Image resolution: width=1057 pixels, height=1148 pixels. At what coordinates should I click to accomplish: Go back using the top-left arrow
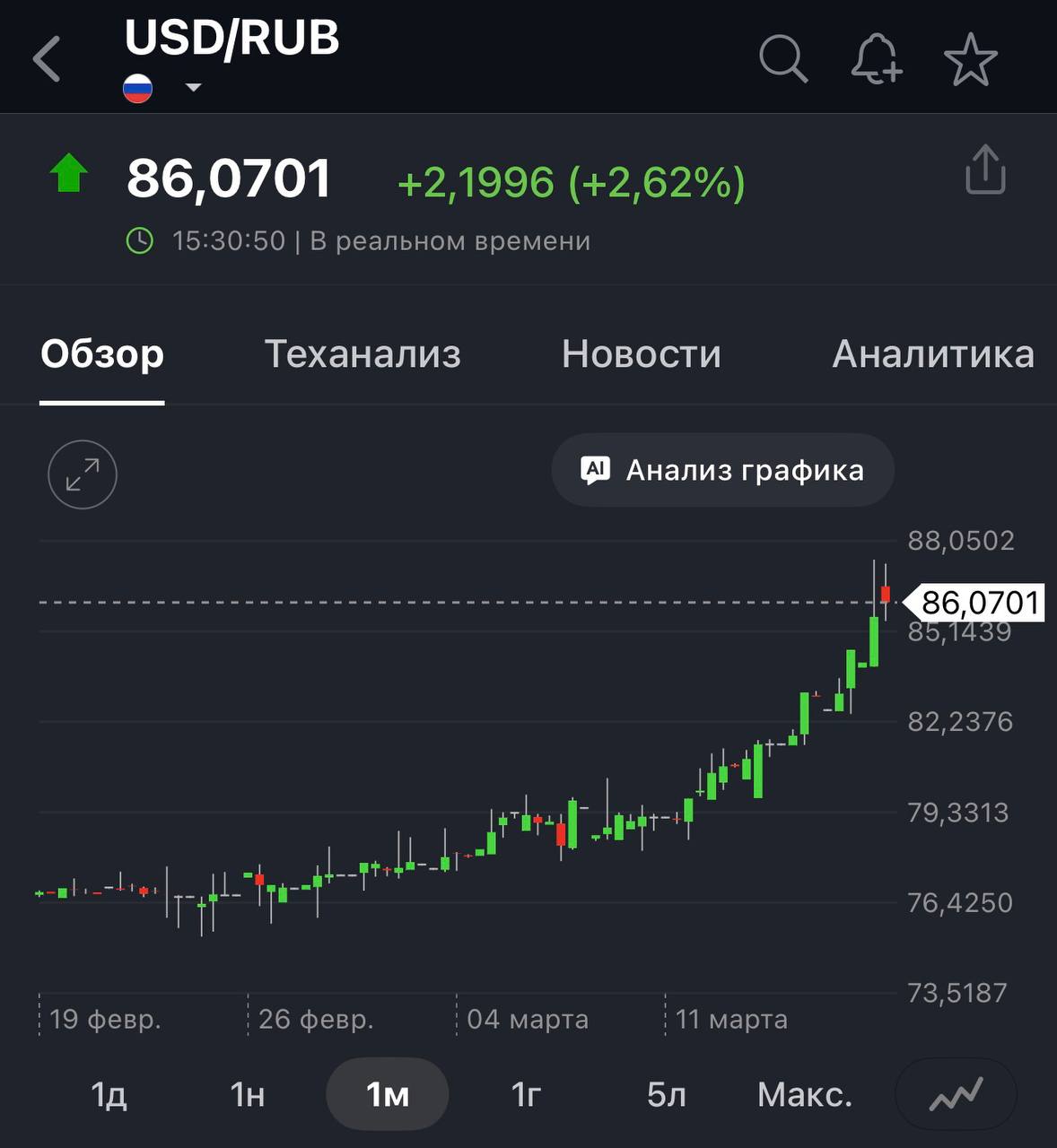[x=47, y=59]
